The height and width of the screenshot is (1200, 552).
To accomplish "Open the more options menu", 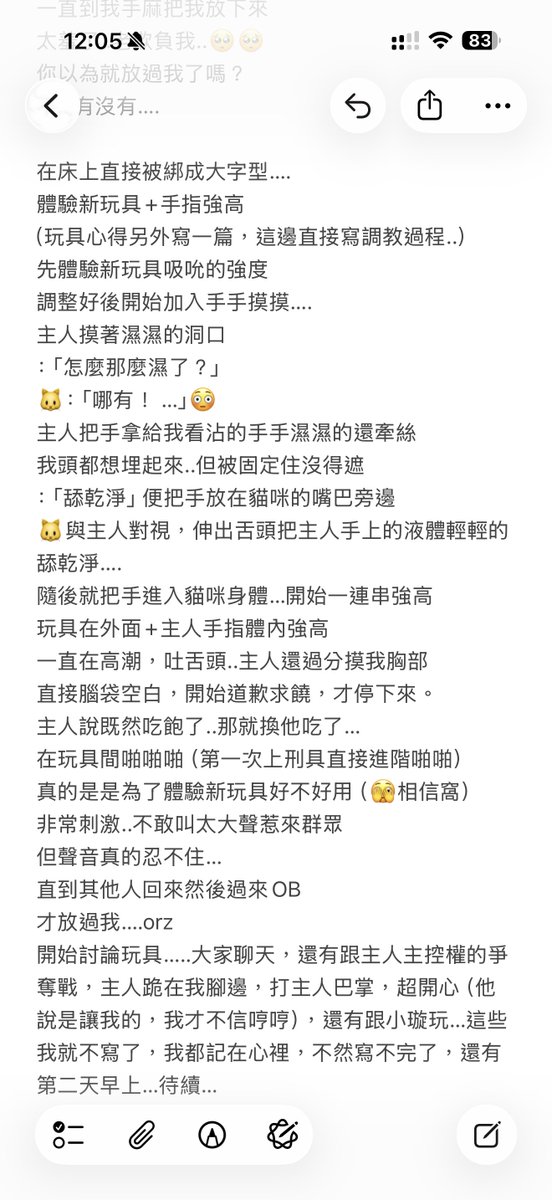I will [498, 106].
